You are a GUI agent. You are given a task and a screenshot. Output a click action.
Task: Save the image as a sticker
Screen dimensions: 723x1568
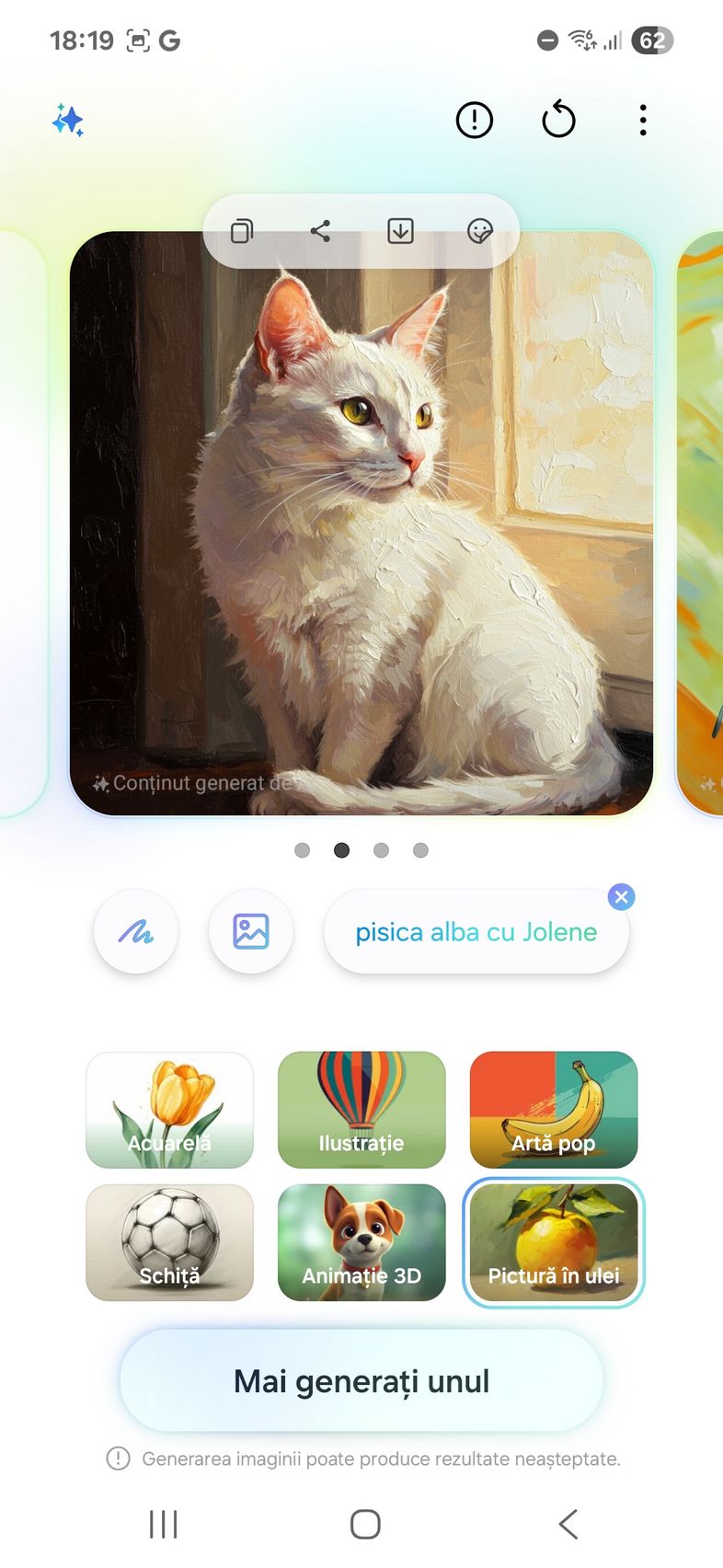tap(480, 231)
